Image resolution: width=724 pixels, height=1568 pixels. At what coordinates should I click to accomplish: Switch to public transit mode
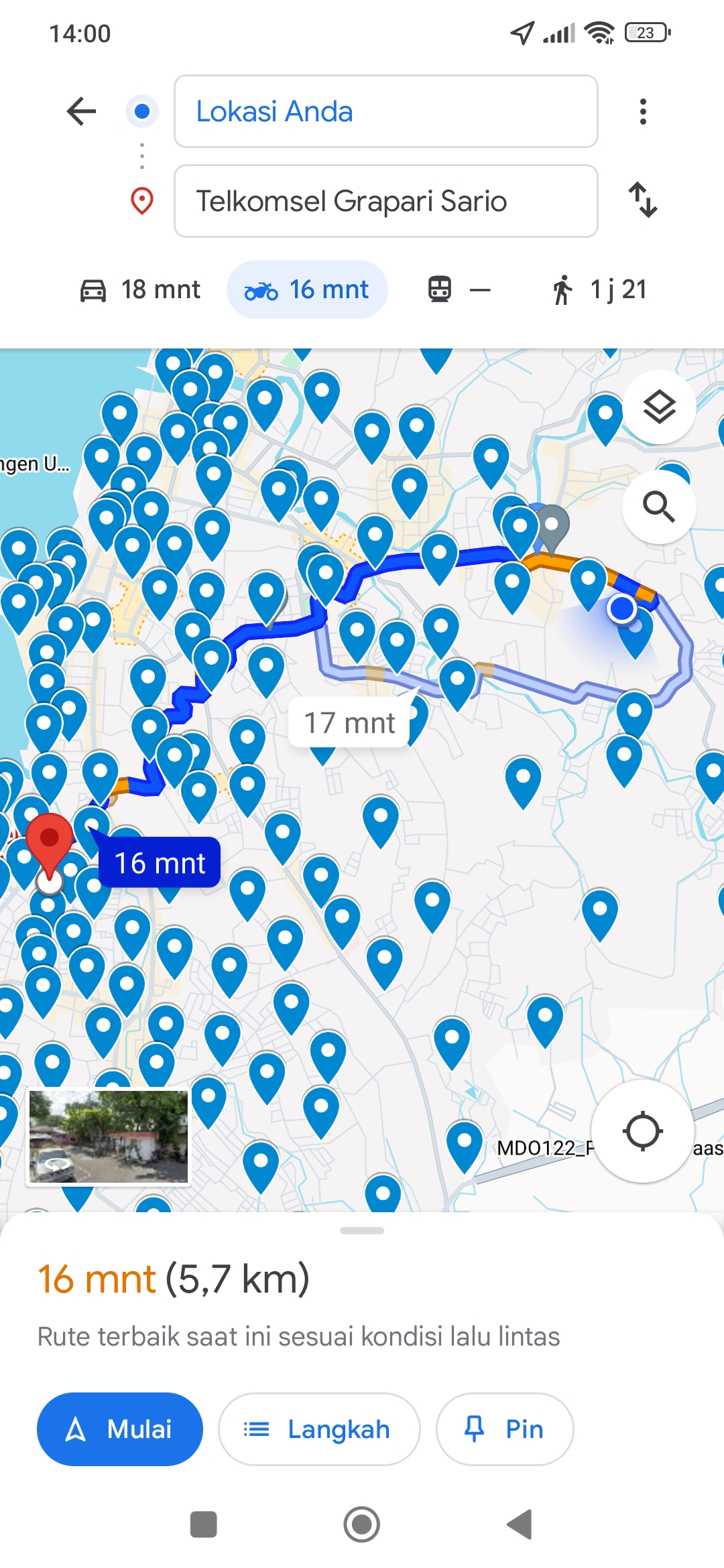[x=459, y=289]
